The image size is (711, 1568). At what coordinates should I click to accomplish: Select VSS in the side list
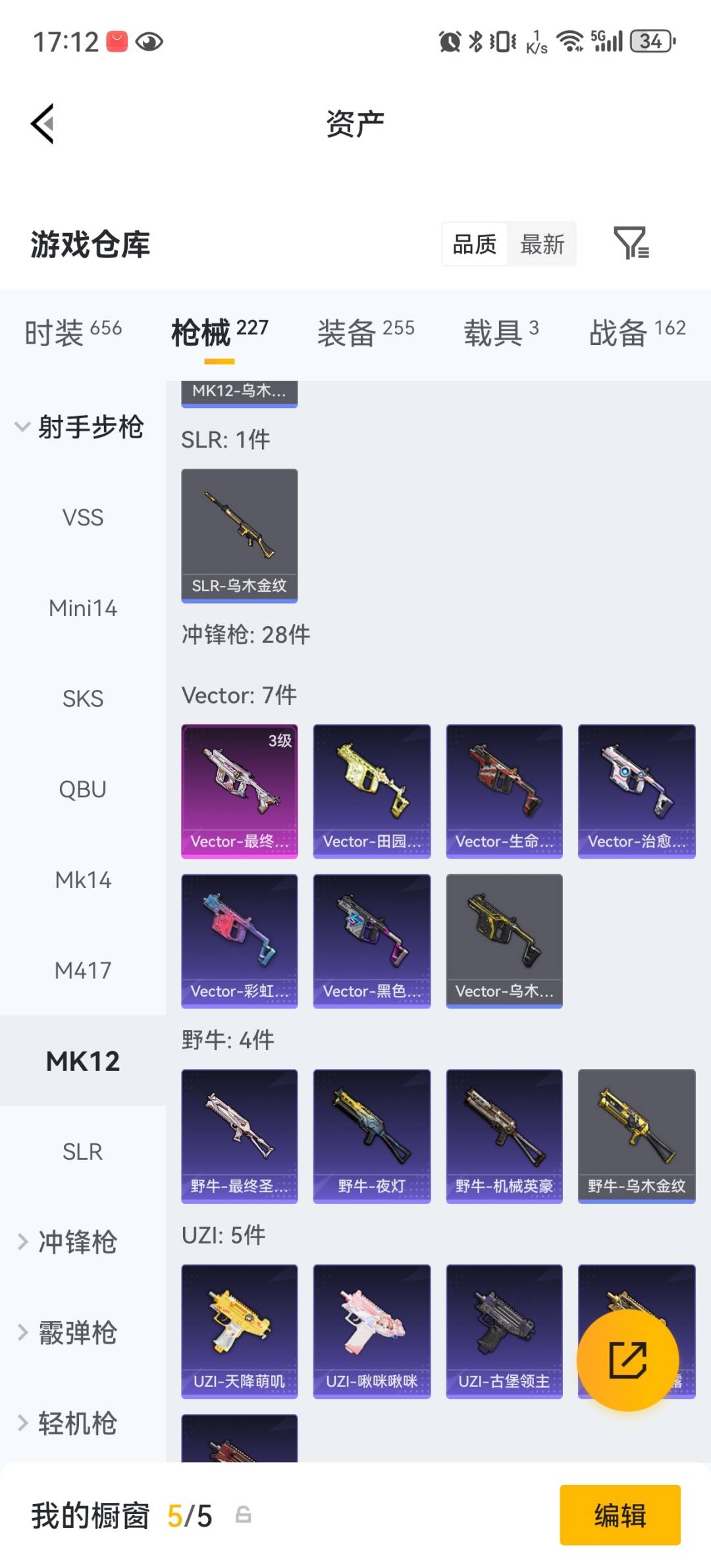click(x=83, y=517)
